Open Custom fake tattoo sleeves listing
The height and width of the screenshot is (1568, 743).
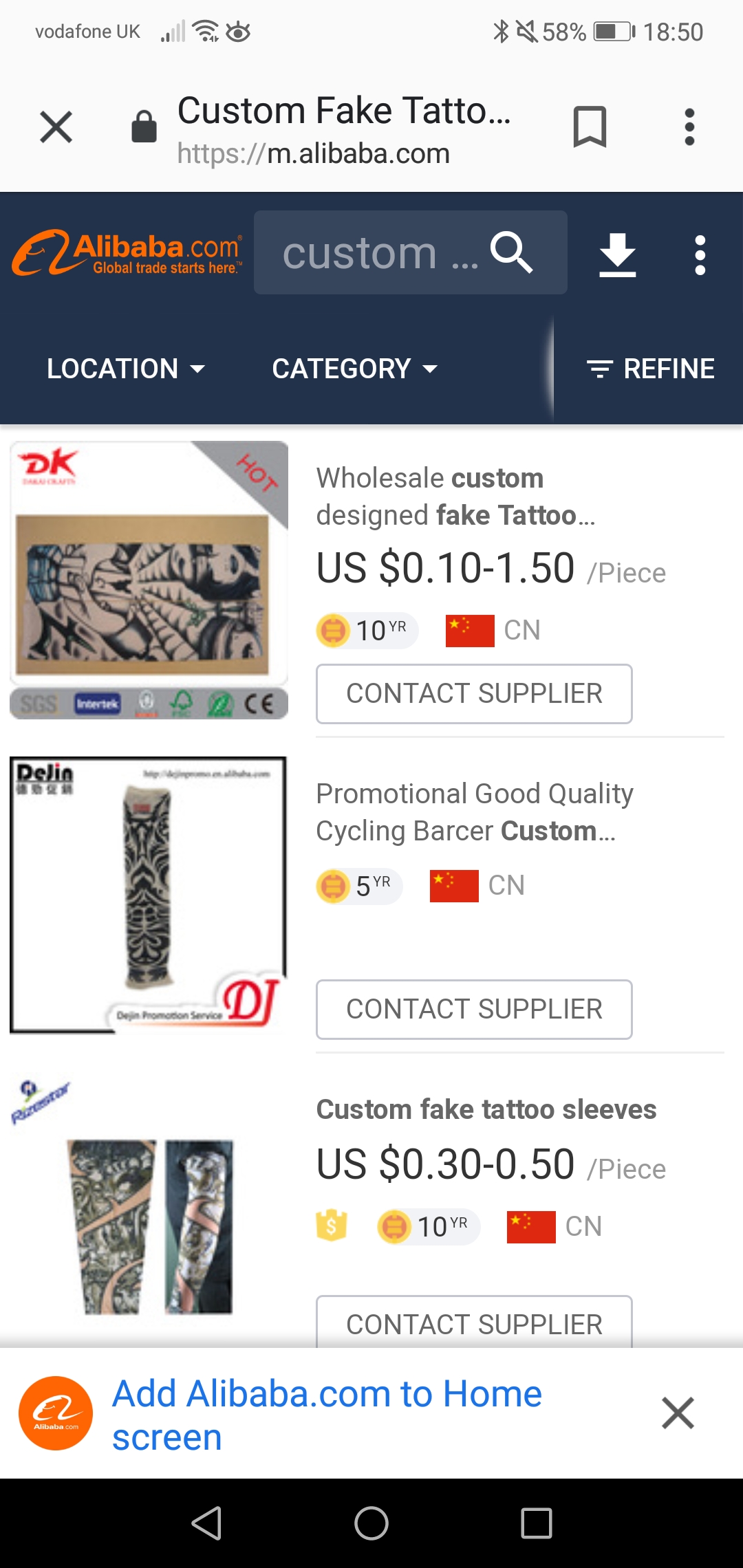(x=486, y=1109)
